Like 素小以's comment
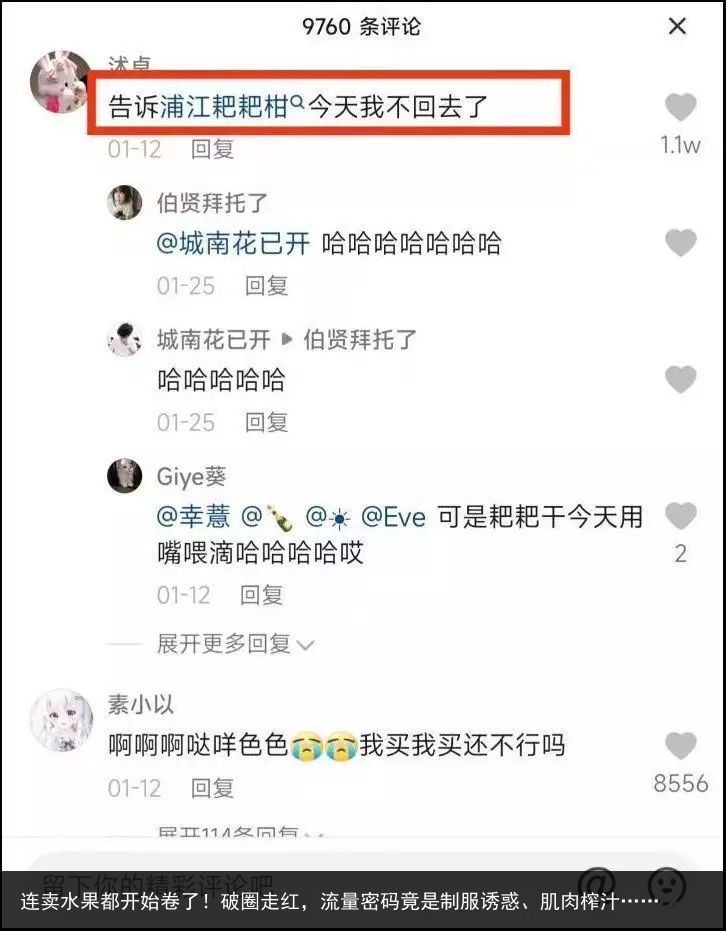The image size is (726, 931). [x=680, y=745]
